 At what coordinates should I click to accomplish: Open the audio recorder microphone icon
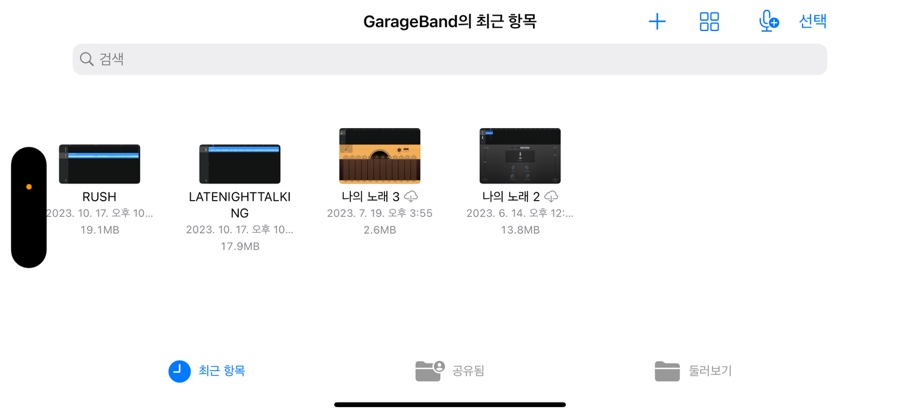pos(768,21)
